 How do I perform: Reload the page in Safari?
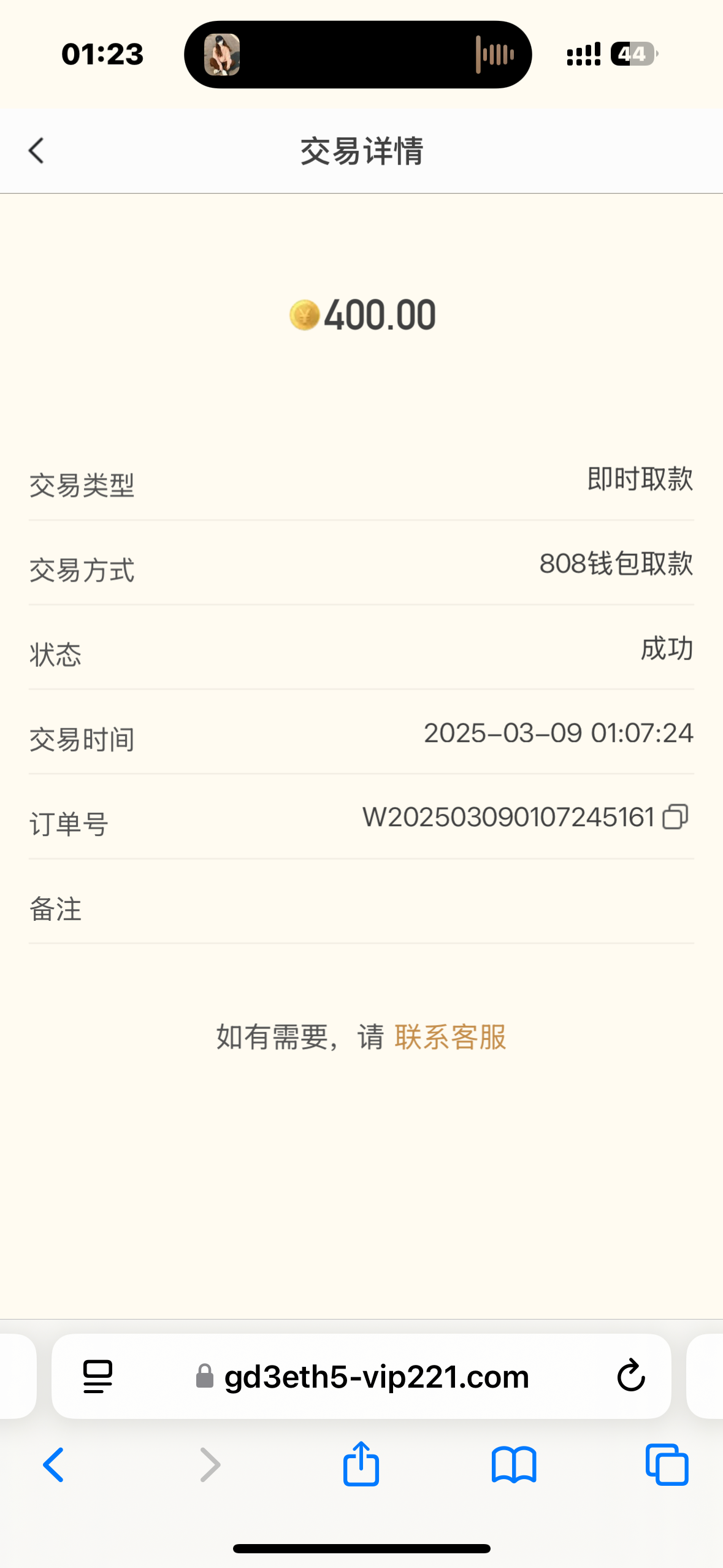tap(630, 1376)
